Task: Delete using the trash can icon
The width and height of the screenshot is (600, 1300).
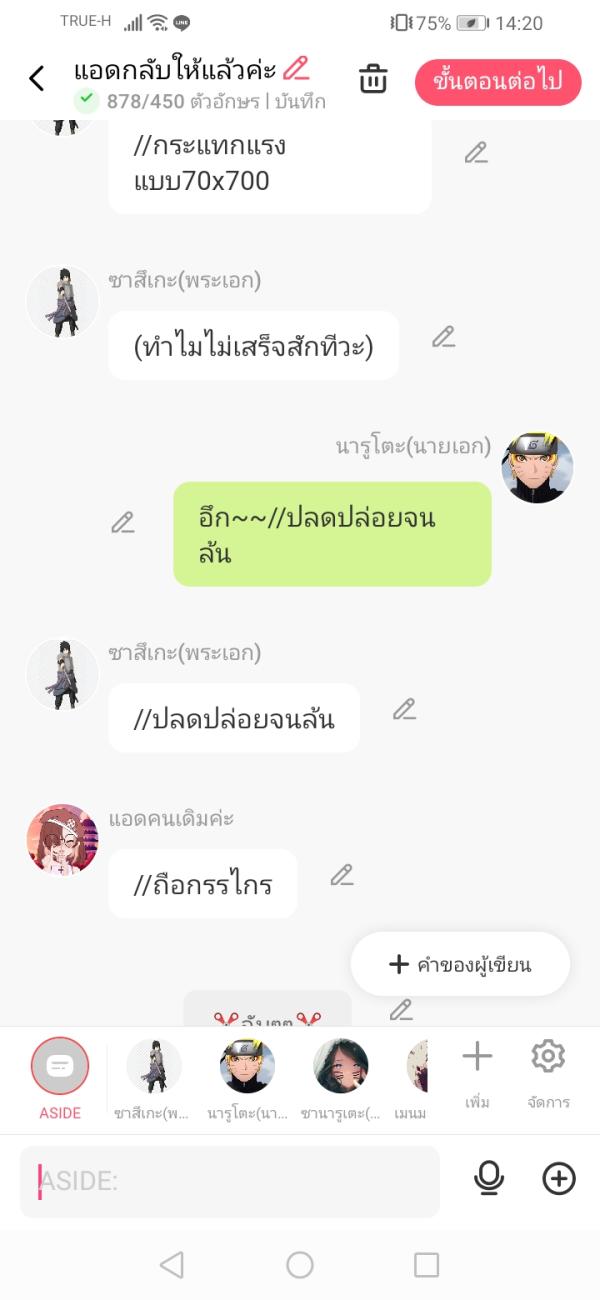Action: pos(373,79)
